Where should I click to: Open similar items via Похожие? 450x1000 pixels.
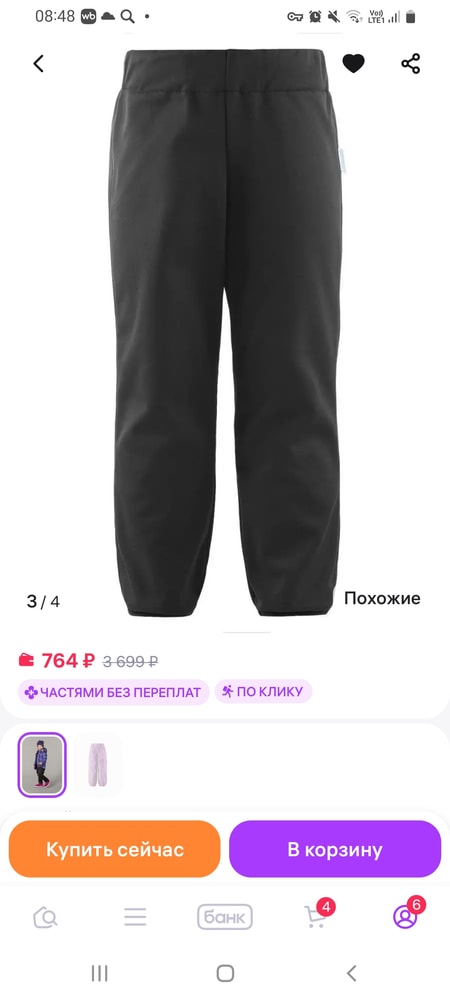382,598
